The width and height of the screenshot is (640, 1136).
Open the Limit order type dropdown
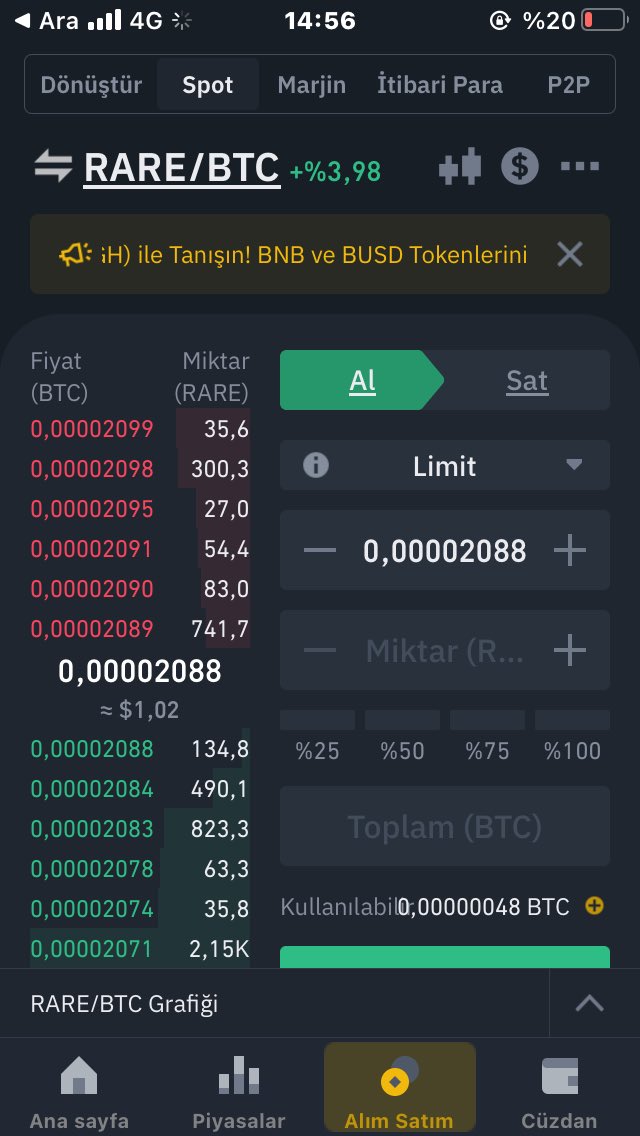point(445,465)
